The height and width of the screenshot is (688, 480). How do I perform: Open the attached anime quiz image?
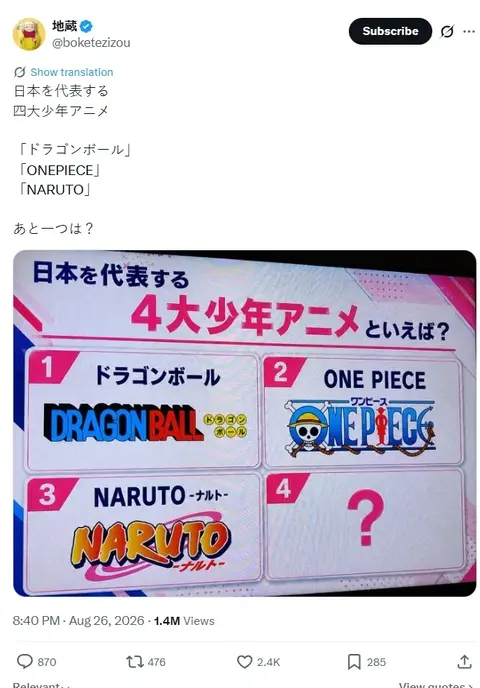click(244, 423)
